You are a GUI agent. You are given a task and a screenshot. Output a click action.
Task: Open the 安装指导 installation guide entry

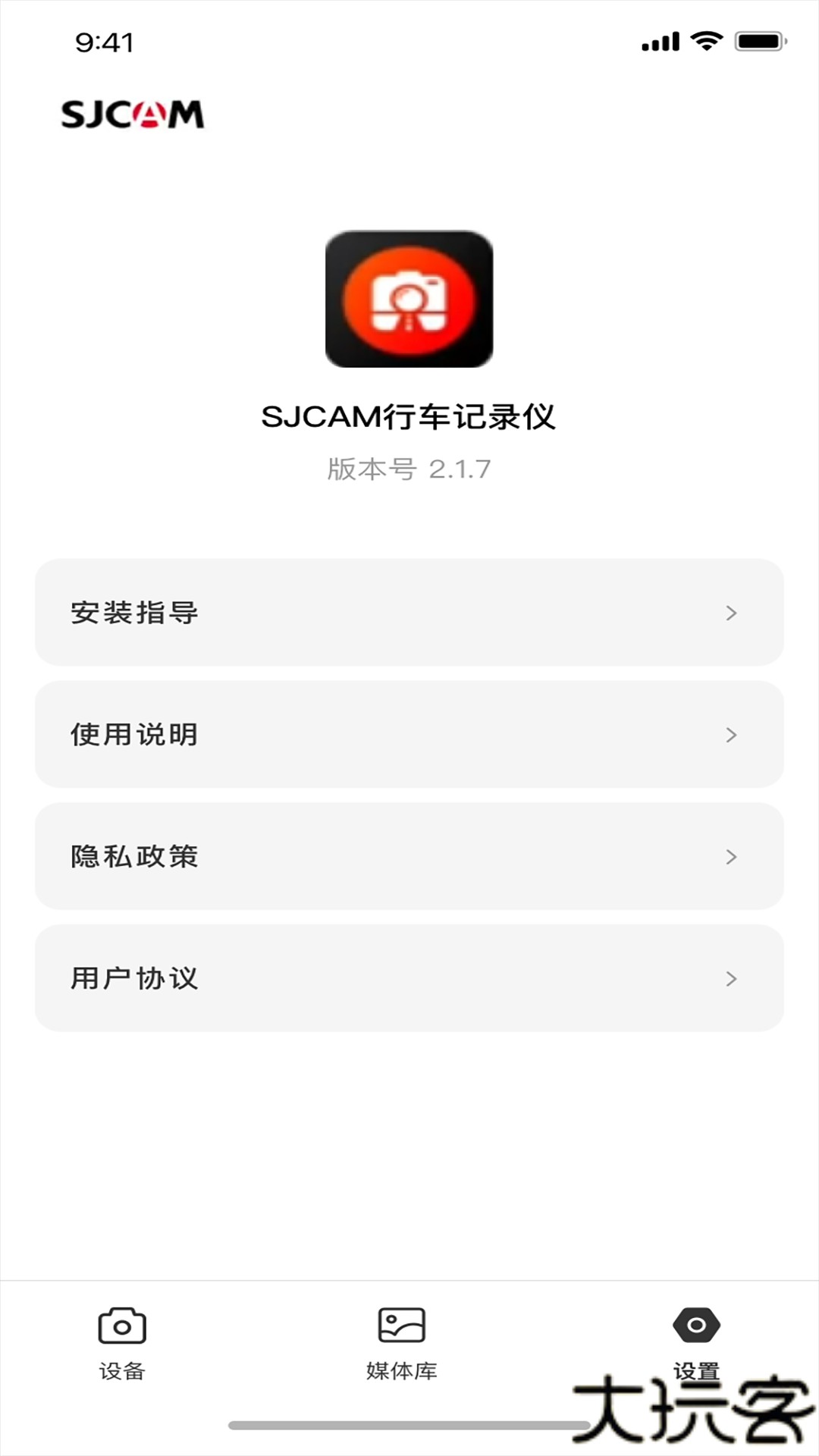point(409,613)
